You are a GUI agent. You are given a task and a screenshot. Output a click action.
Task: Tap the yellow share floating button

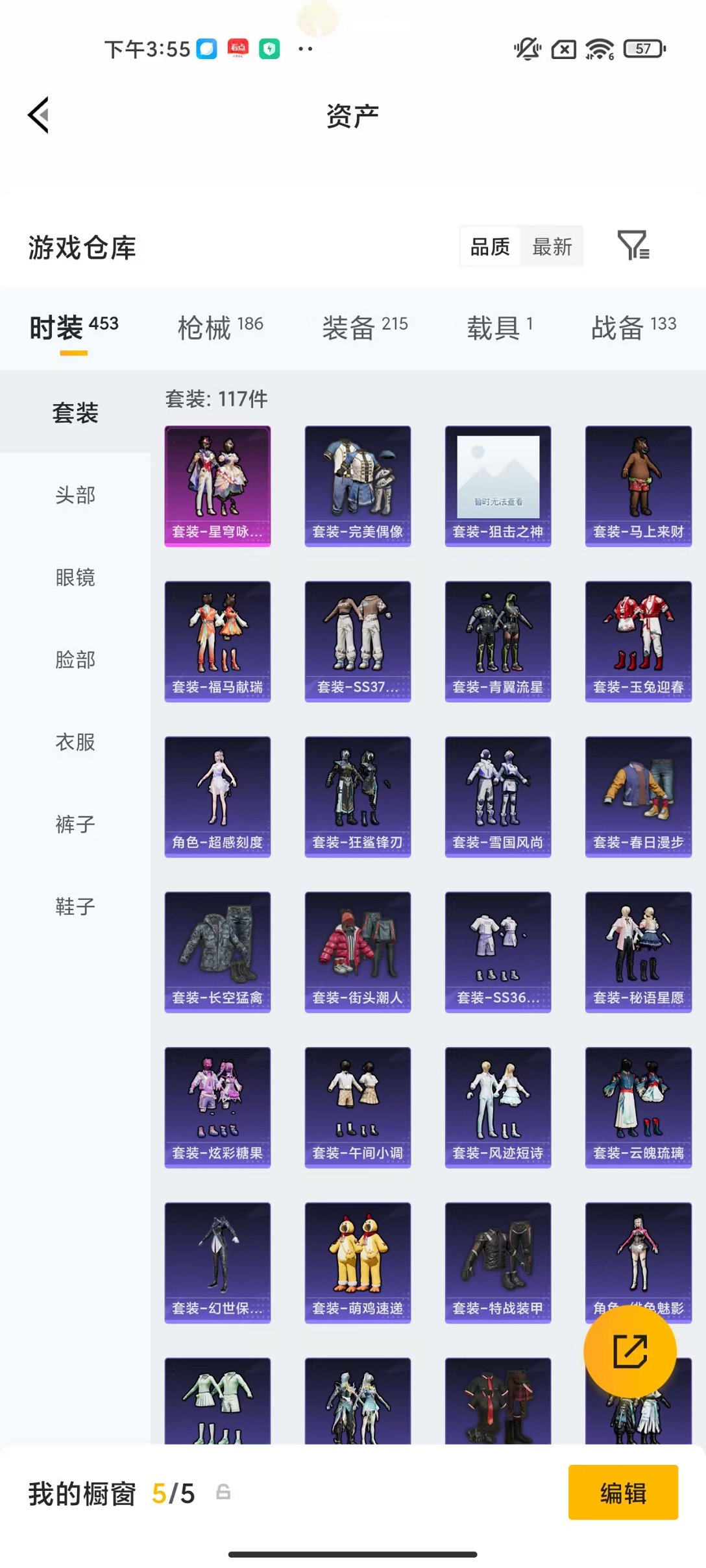tap(629, 1351)
